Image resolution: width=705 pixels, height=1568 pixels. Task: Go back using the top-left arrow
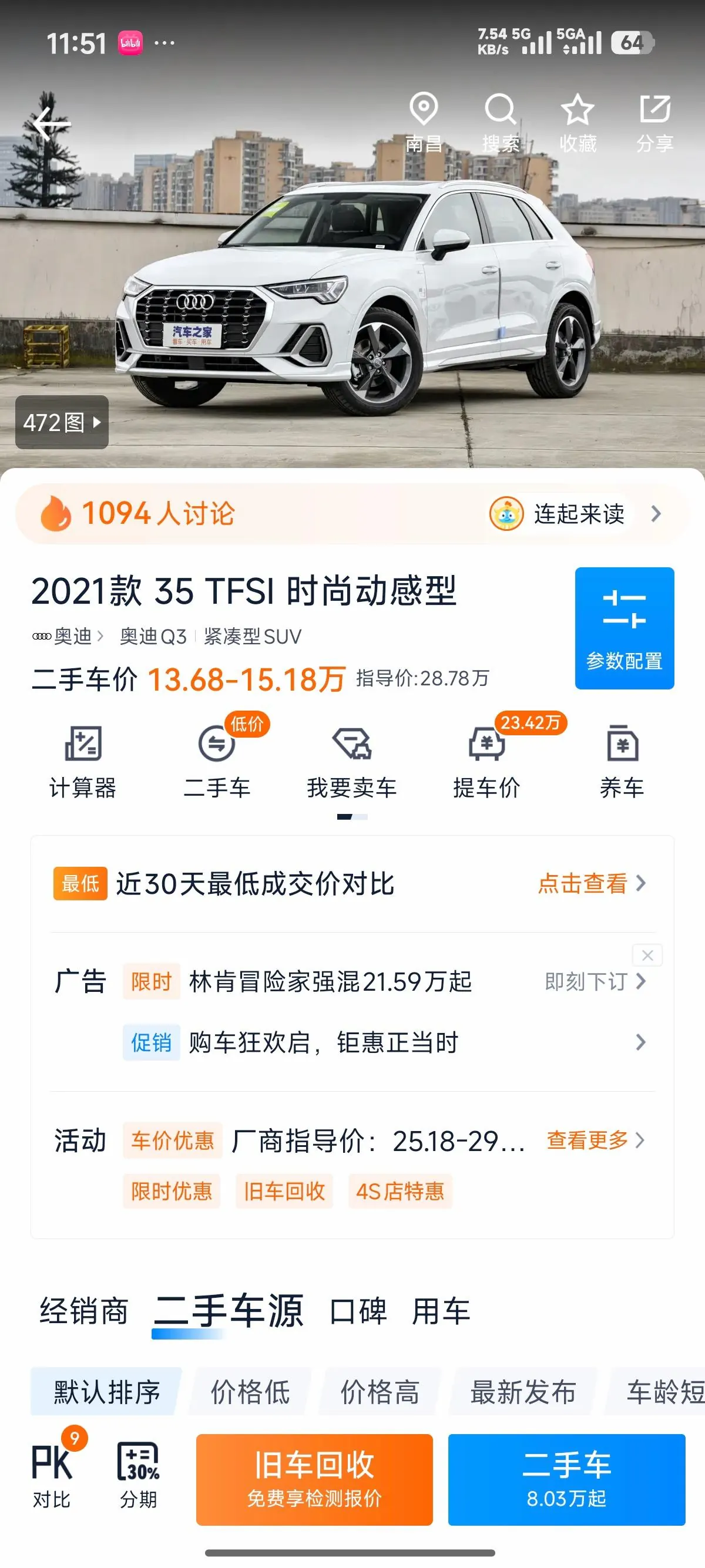point(52,123)
